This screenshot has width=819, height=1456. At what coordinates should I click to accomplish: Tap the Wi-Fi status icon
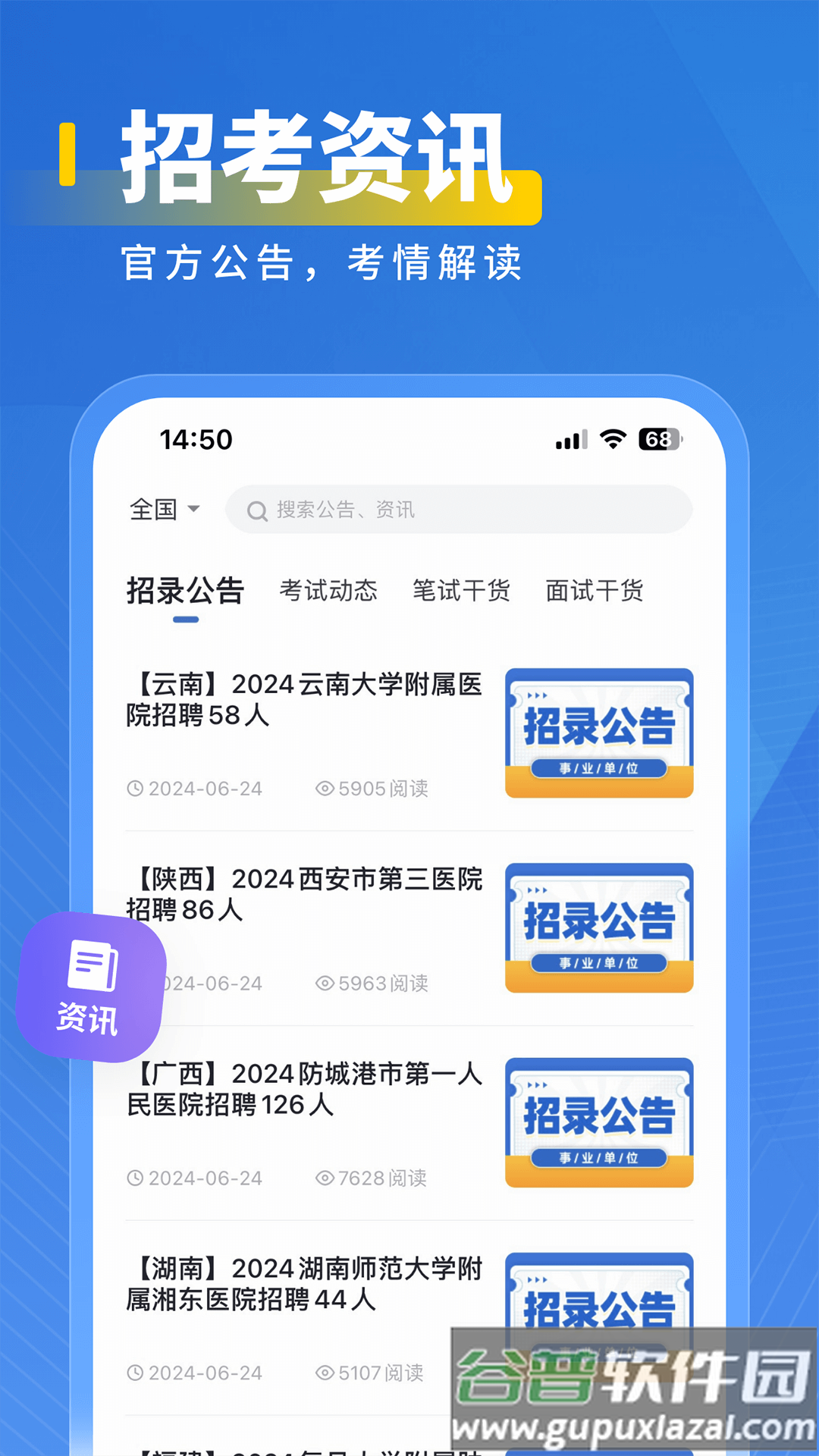point(611,438)
